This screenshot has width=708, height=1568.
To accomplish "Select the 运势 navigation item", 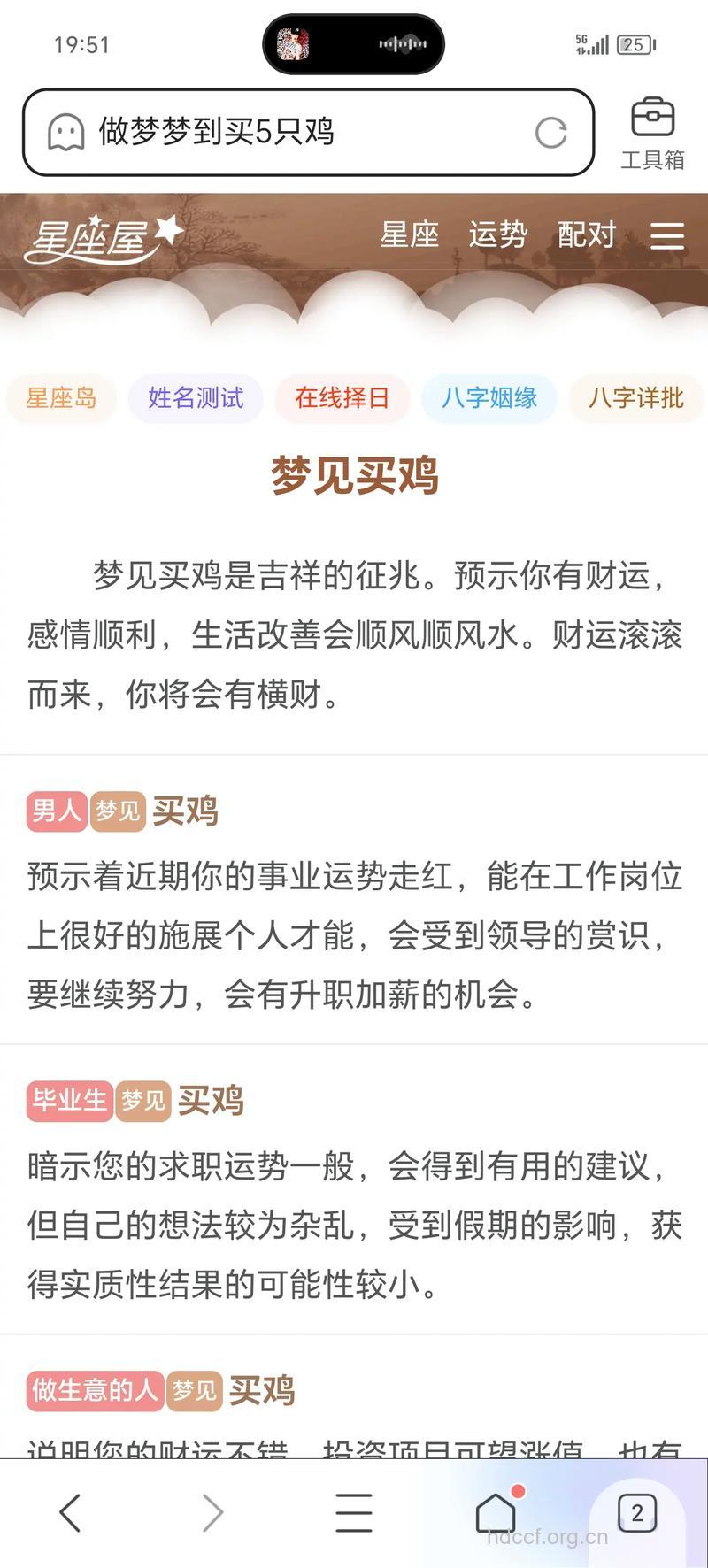I will pyautogui.click(x=498, y=235).
